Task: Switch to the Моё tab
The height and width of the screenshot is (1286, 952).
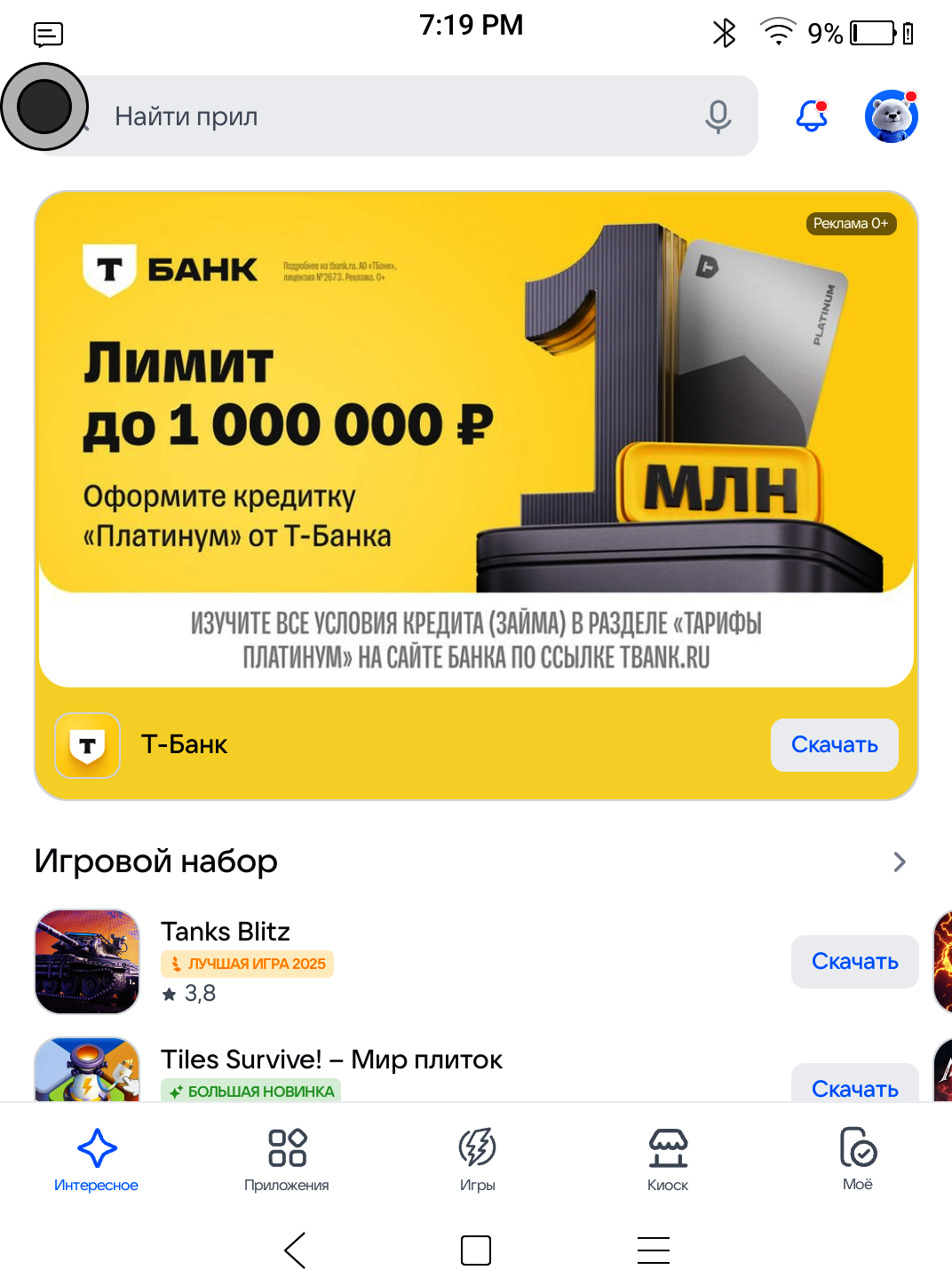Action: pos(858,1159)
